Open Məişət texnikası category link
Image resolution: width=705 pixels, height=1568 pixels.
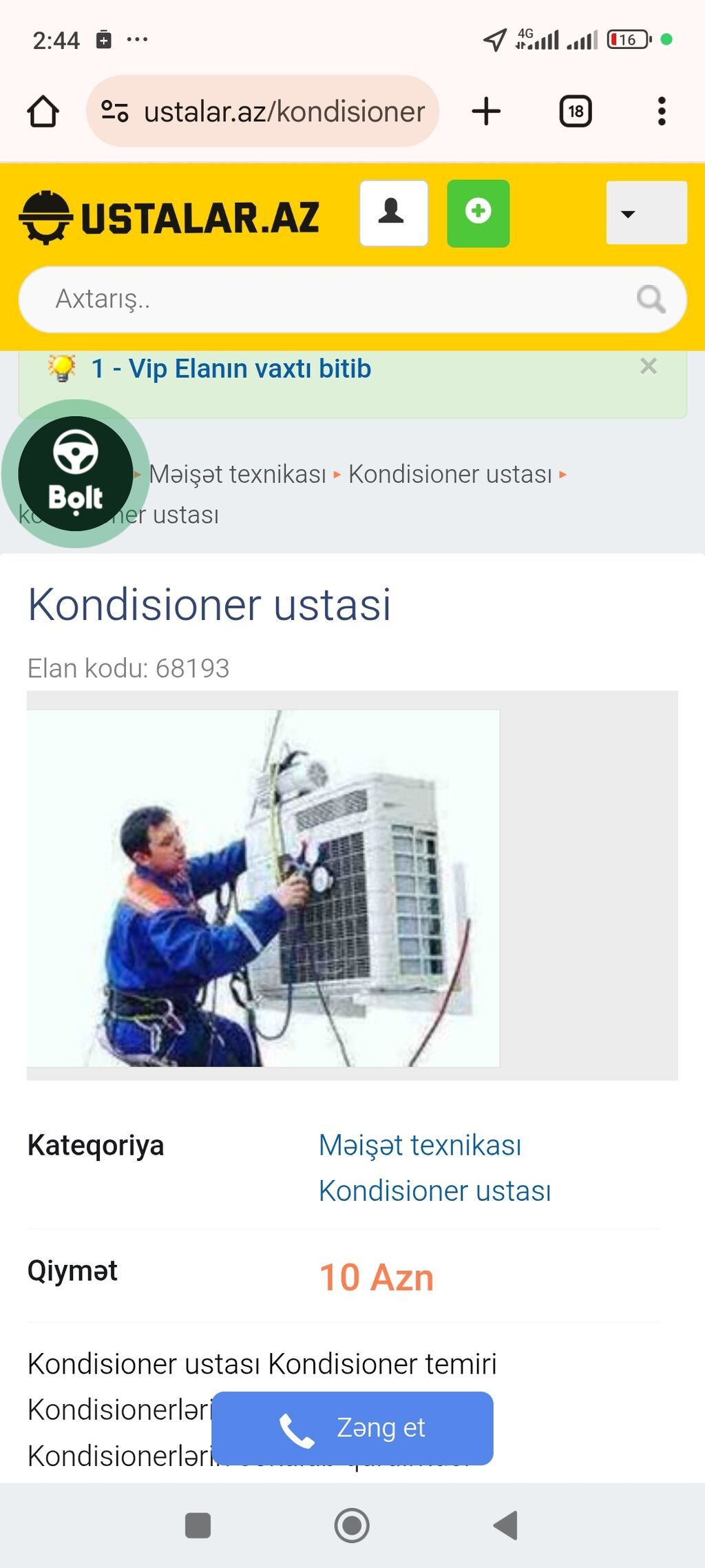(x=420, y=1146)
